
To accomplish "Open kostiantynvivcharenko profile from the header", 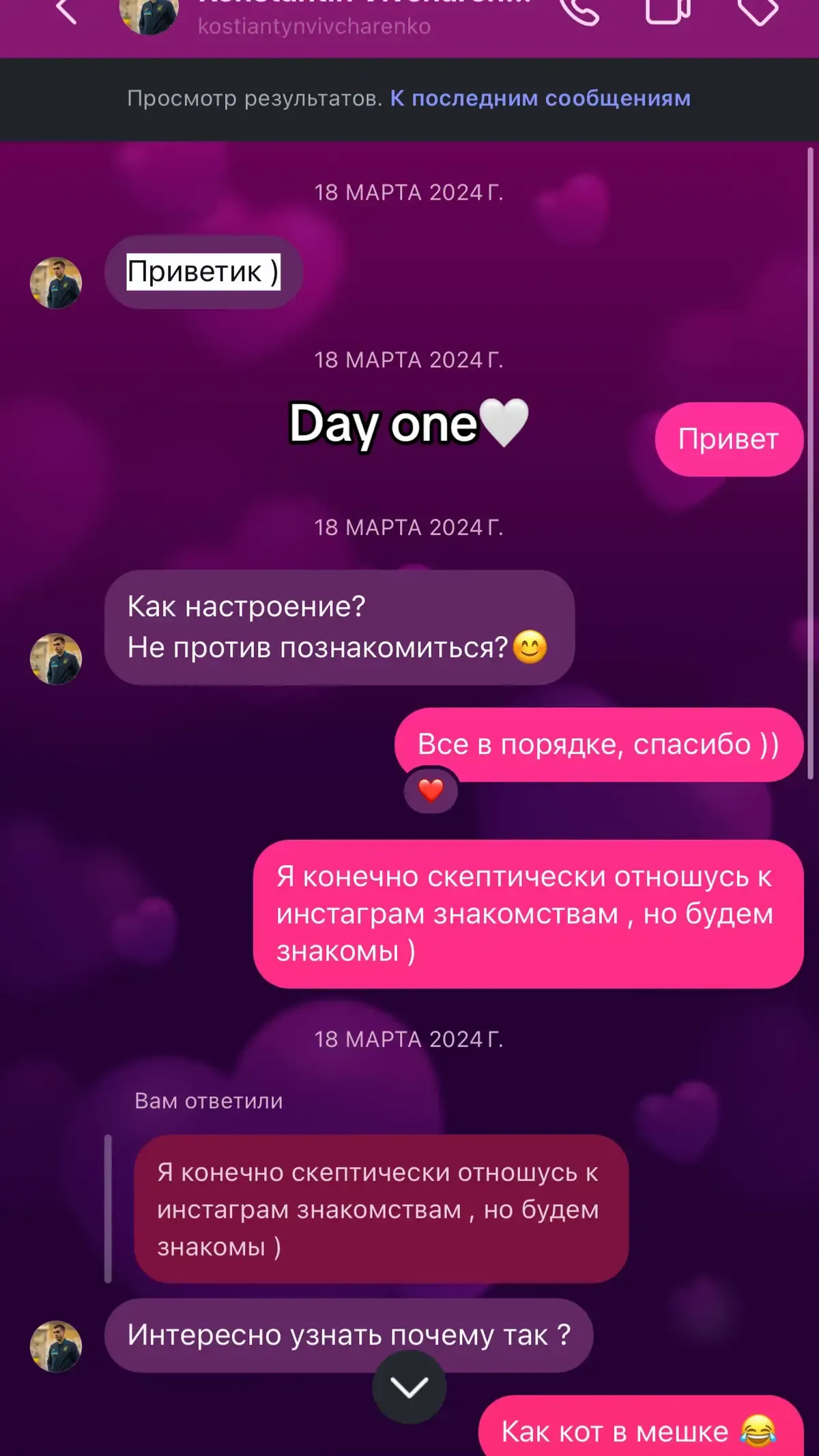I will (314, 25).
